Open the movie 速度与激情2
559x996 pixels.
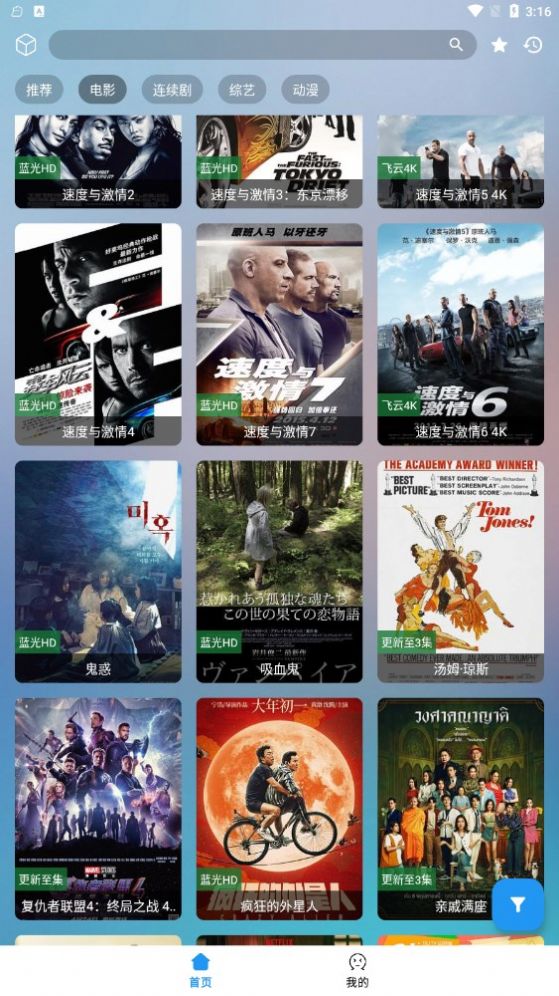tap(98, 161)
